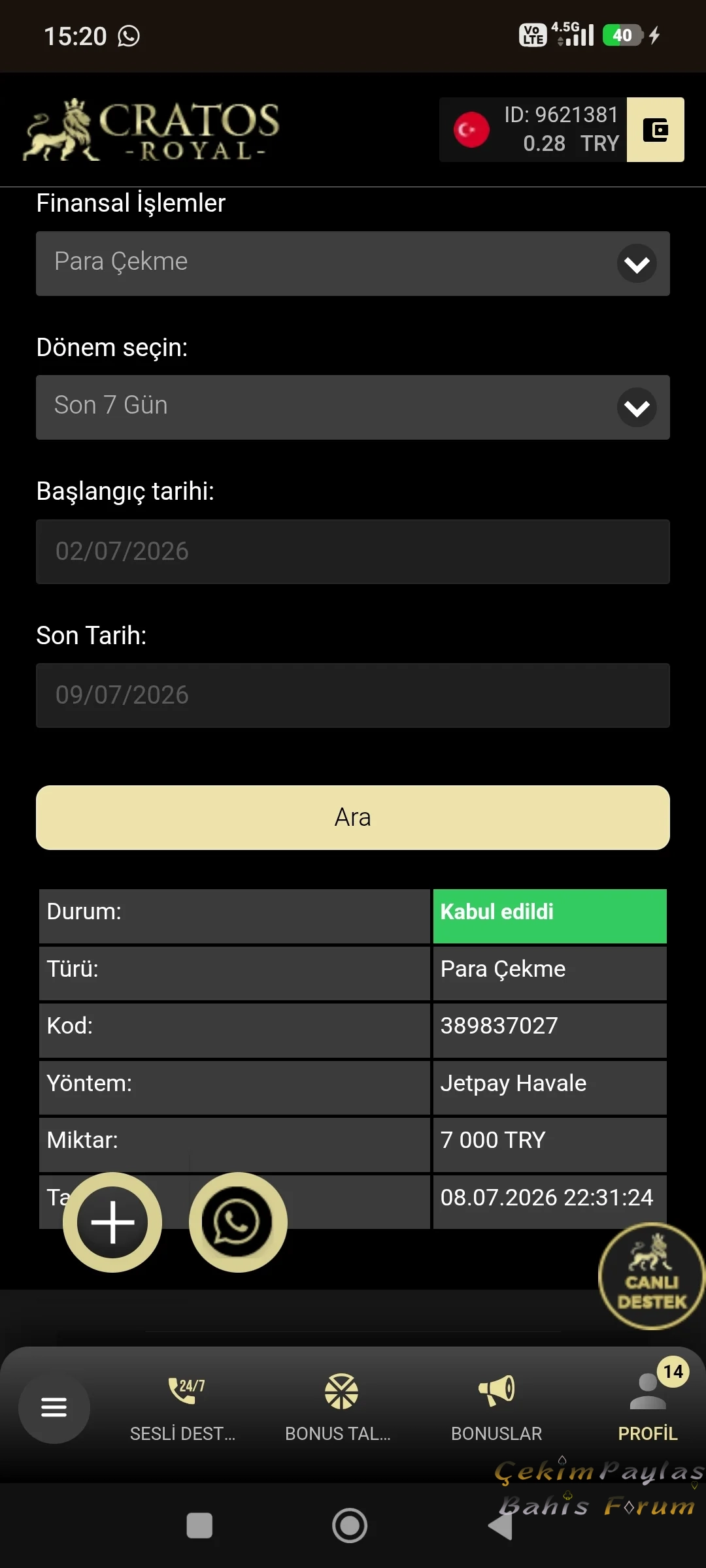This screenshot has height=1568, width=706.
Task: Open the recent apps square button
Action: point(199,1526)
